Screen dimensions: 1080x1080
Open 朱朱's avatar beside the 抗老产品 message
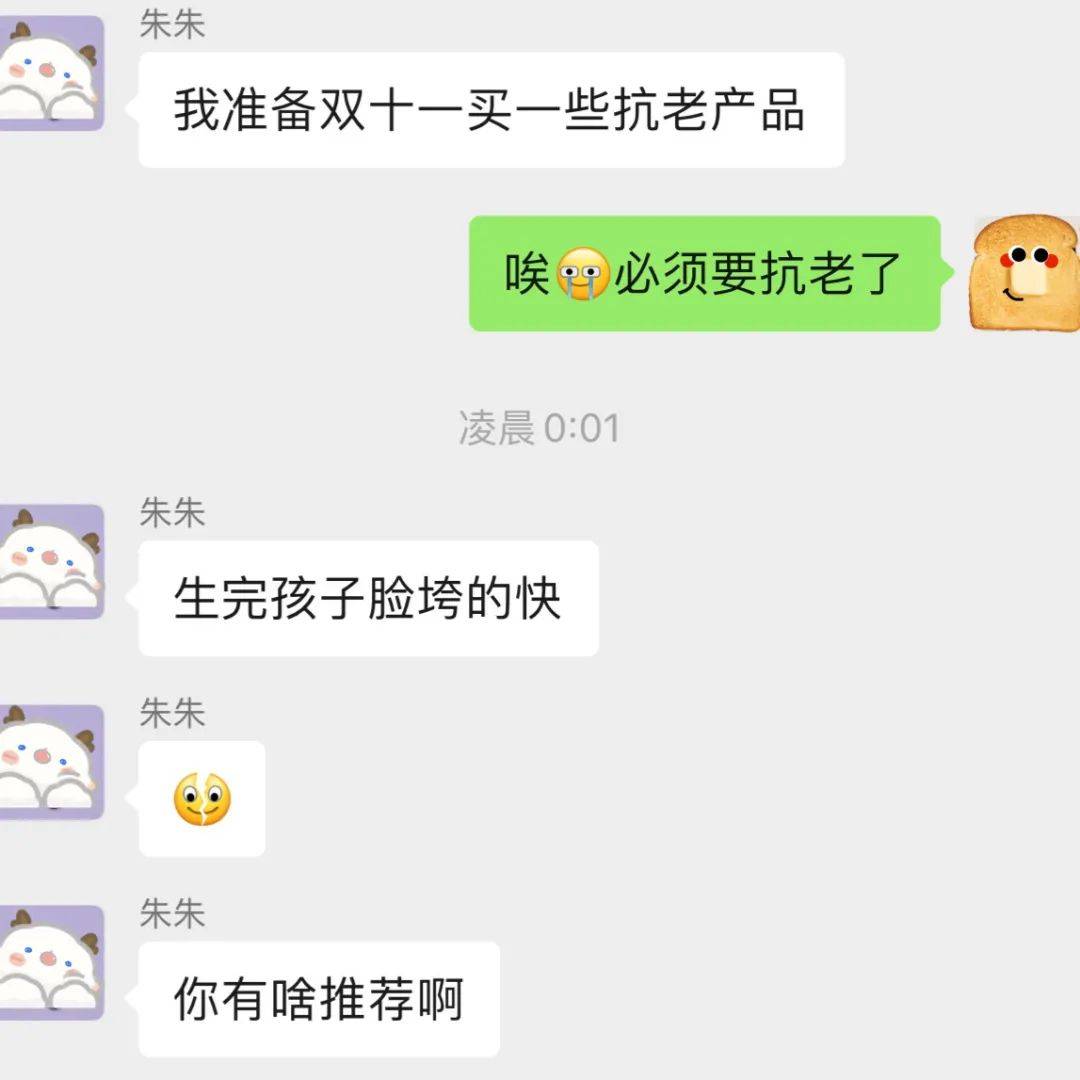point(50,74)
